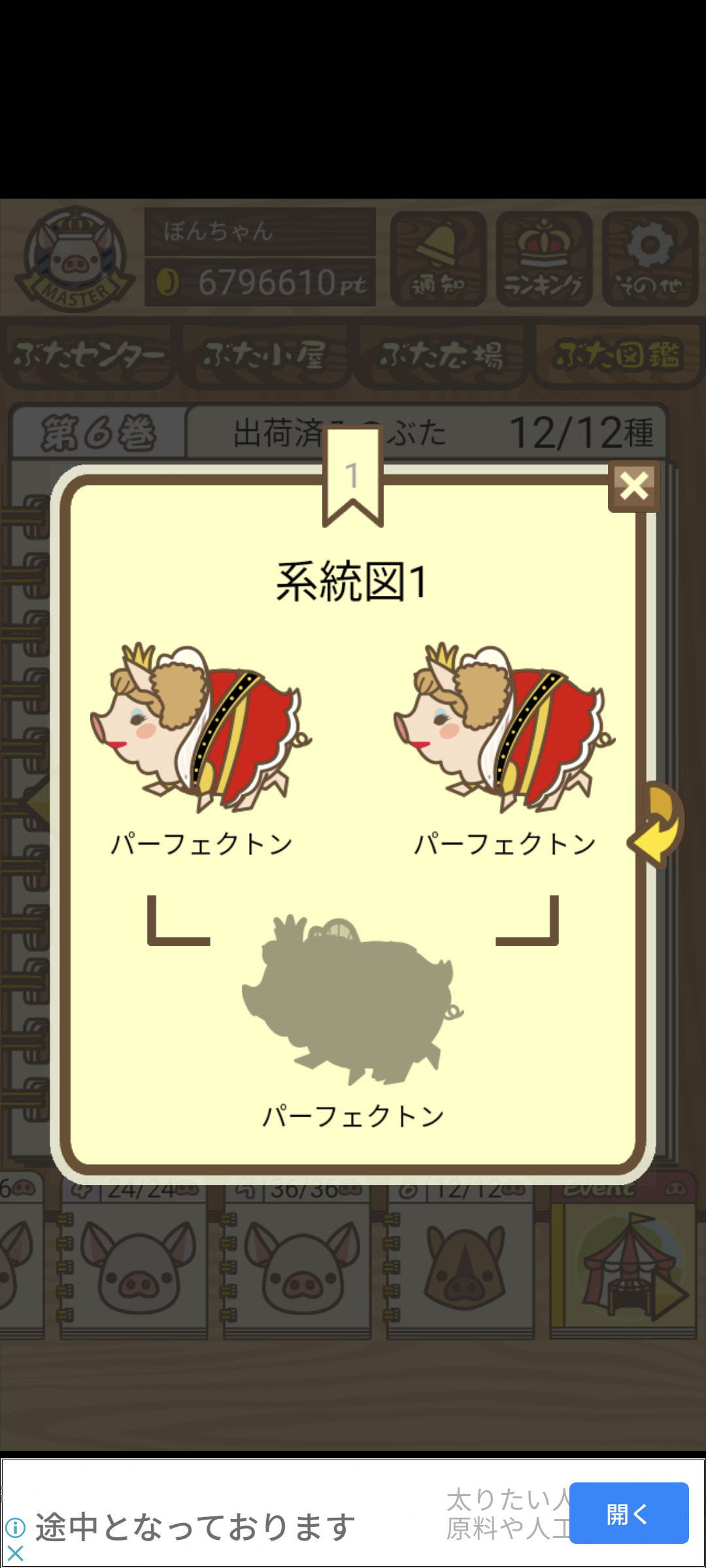Open その他 settings gear
Image resolution: width=706 pixels, height=1568 pixels.
(650, 259)
